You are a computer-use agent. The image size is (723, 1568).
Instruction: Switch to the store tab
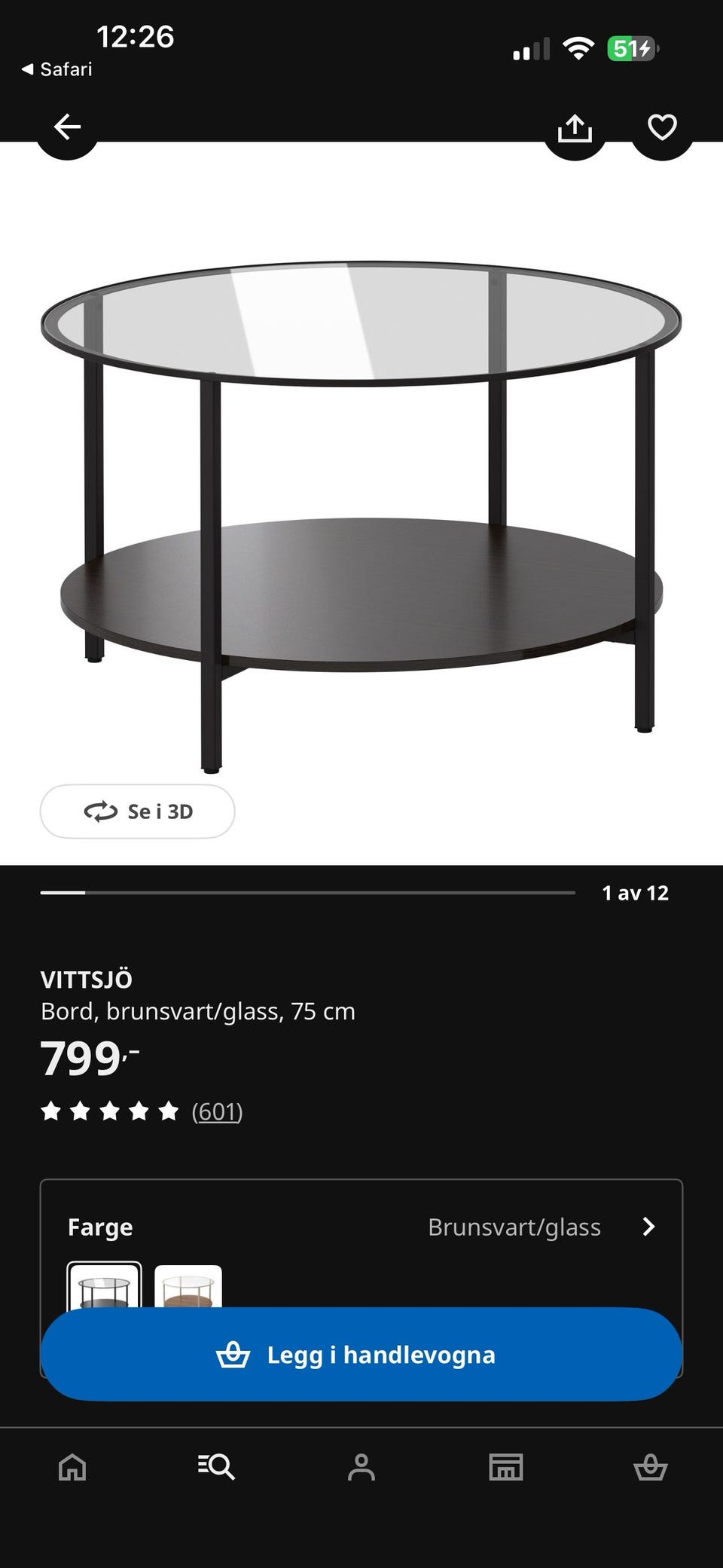pos(506,1468)
